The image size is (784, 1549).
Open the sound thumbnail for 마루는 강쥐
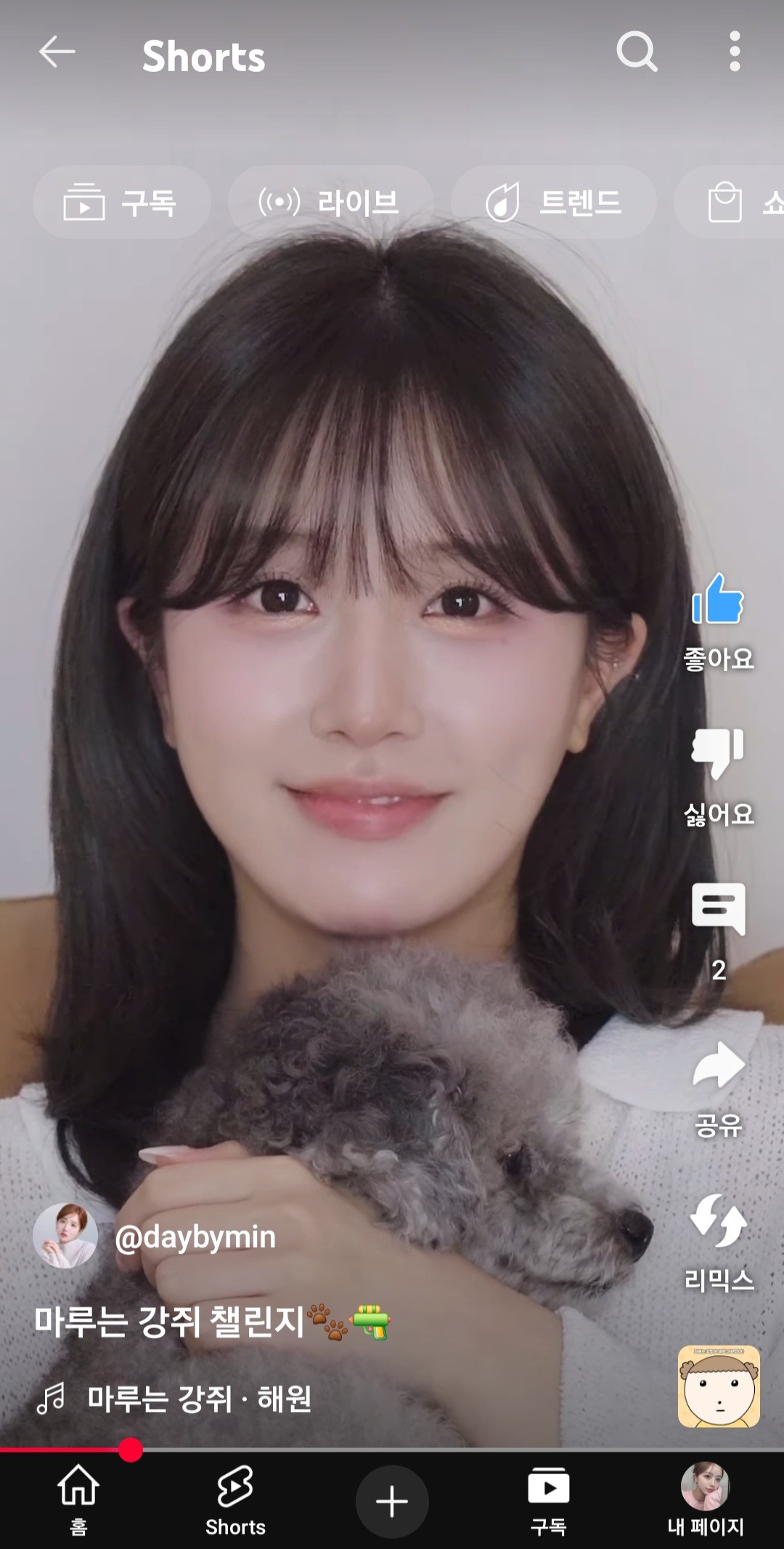719,1386
